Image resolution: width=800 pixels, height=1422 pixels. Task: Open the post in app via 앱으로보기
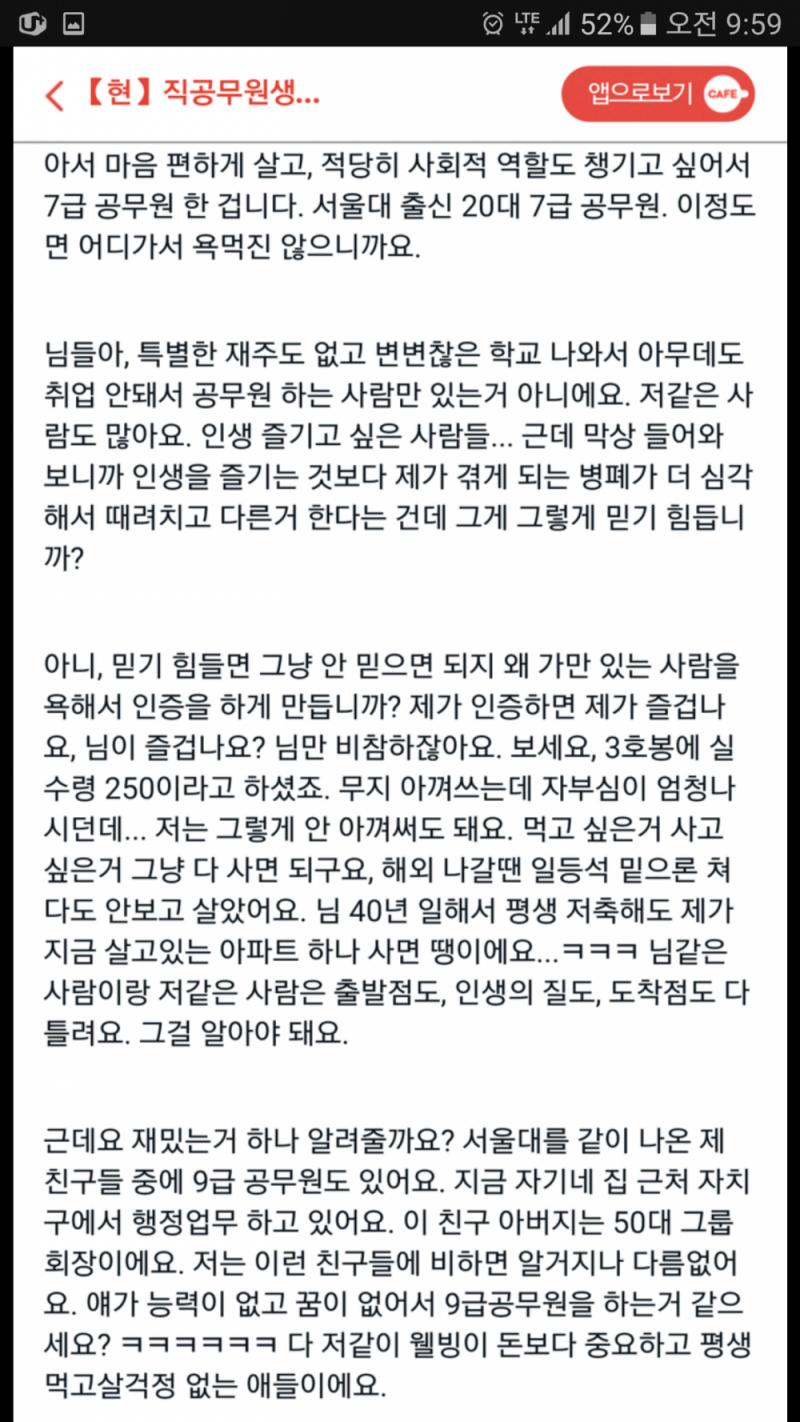[657, 94]
